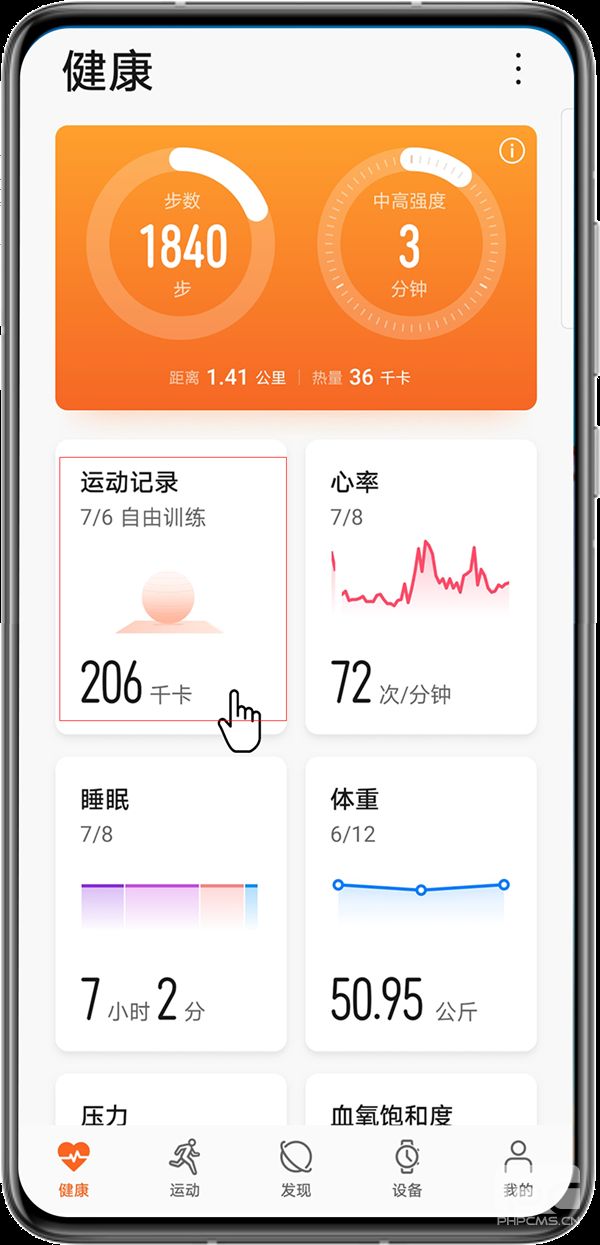Open the 运动记录 exercise records card
This screenshot has height=1245, width=600.
171,587
